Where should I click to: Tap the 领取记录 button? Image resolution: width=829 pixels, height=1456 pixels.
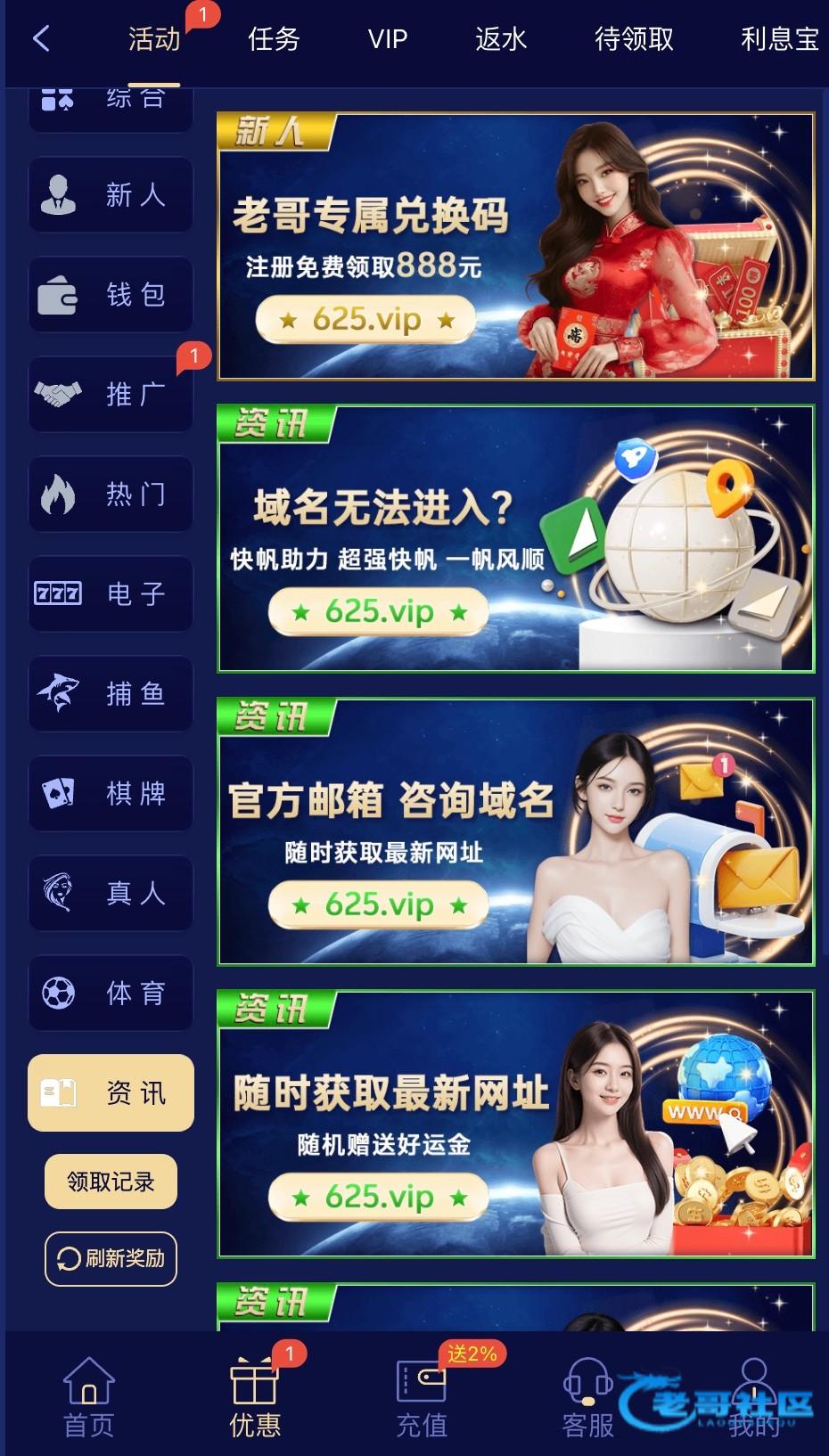[x=111, y=1182]
